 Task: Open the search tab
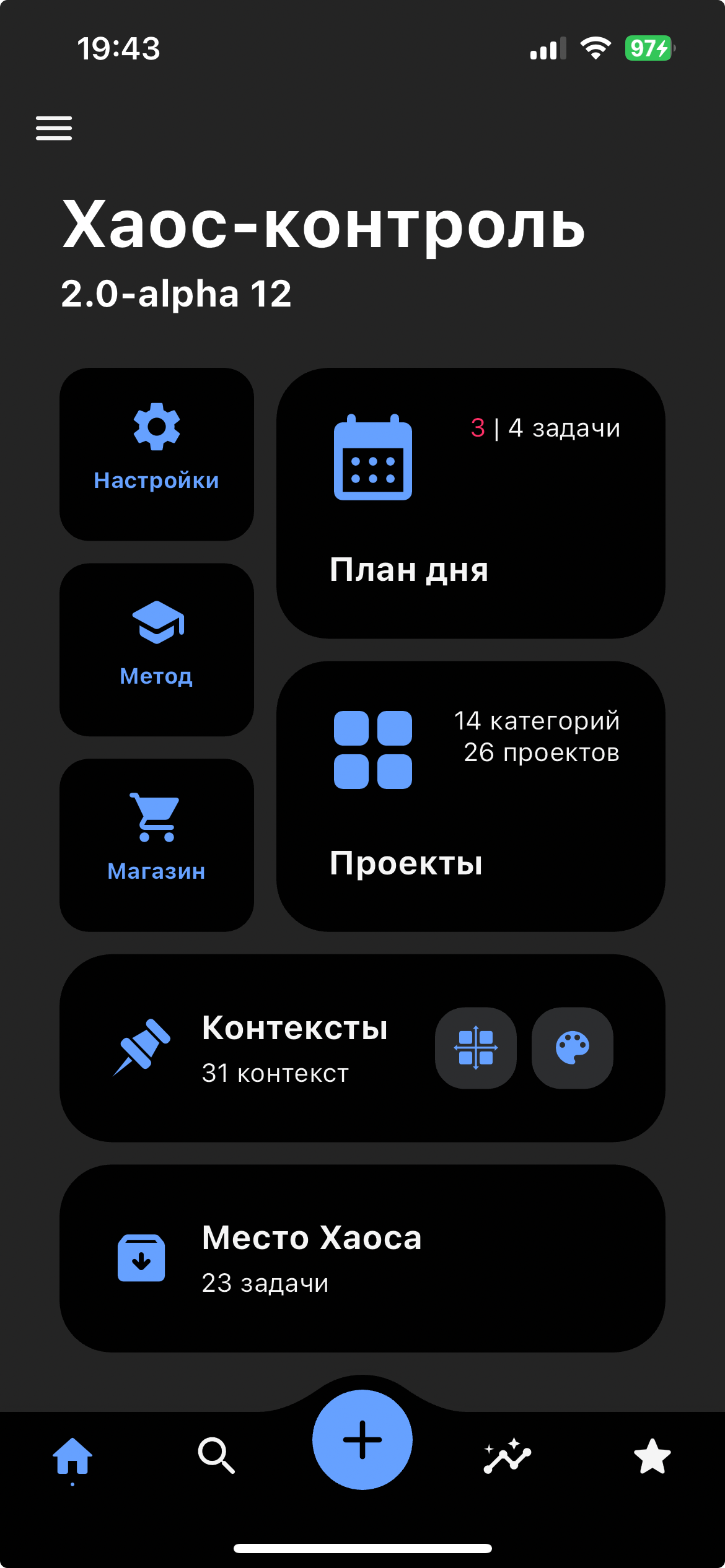click(x=216, y=1455)
